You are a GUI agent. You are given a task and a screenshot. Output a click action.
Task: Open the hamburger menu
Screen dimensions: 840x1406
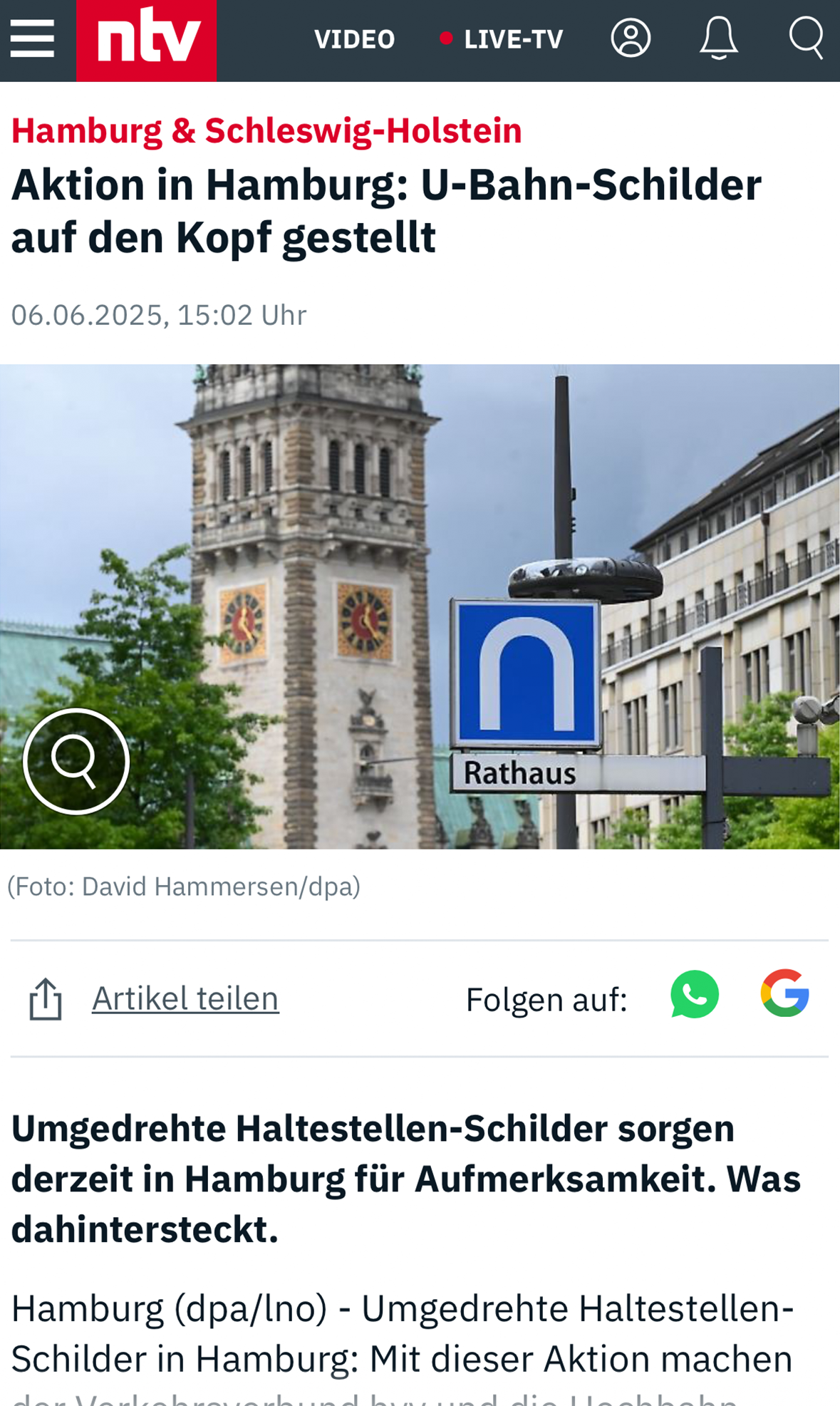(32, 38)
